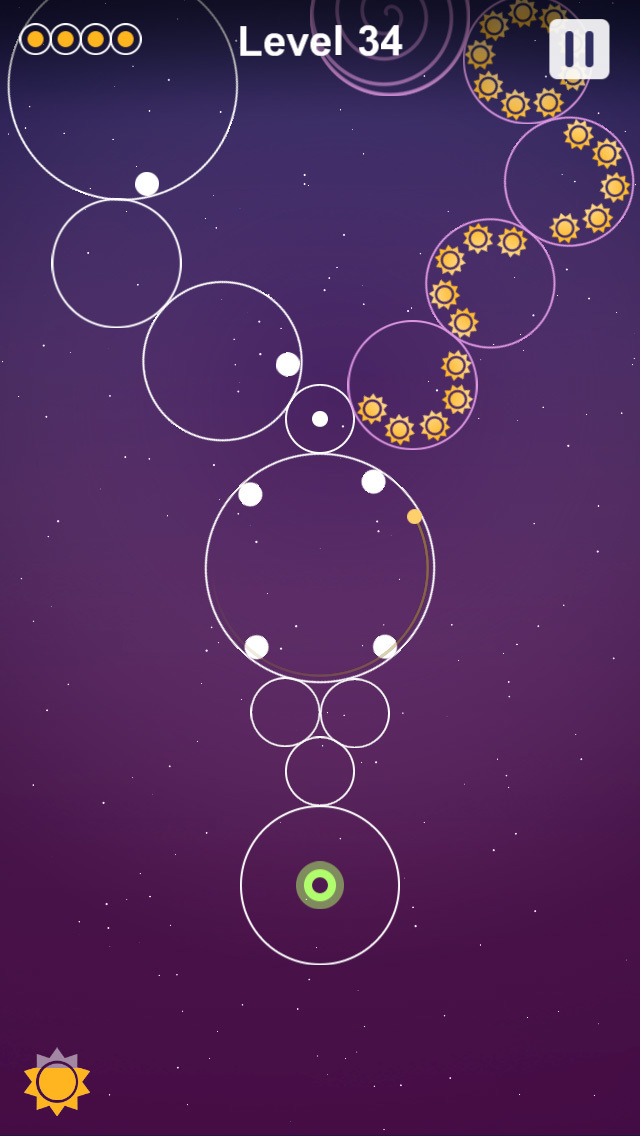This screenshot has height=1136, width=640.
Task: Tap the sun power-up icon
Action: 57,1081
